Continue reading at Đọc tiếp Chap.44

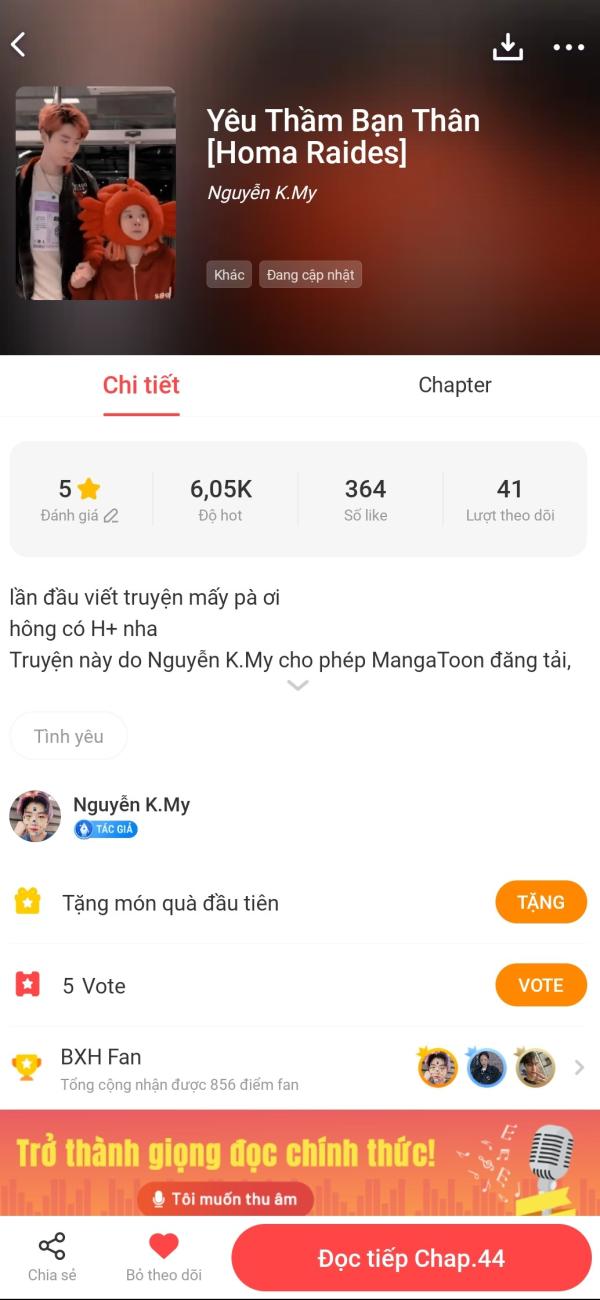(x=411, y=1258)
